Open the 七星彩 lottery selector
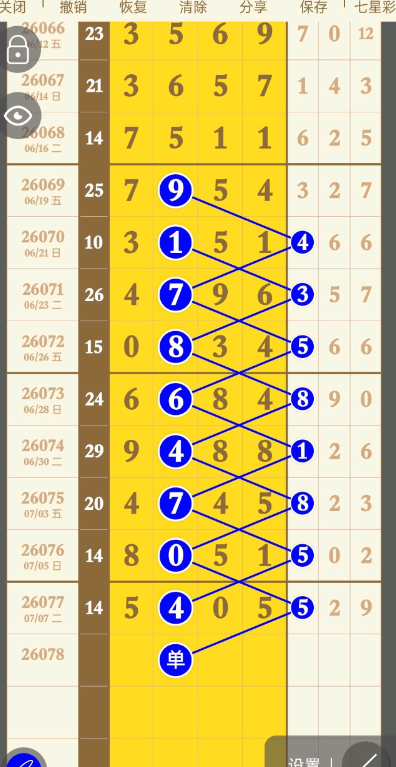396x767 pixels. tap(374, 7)
